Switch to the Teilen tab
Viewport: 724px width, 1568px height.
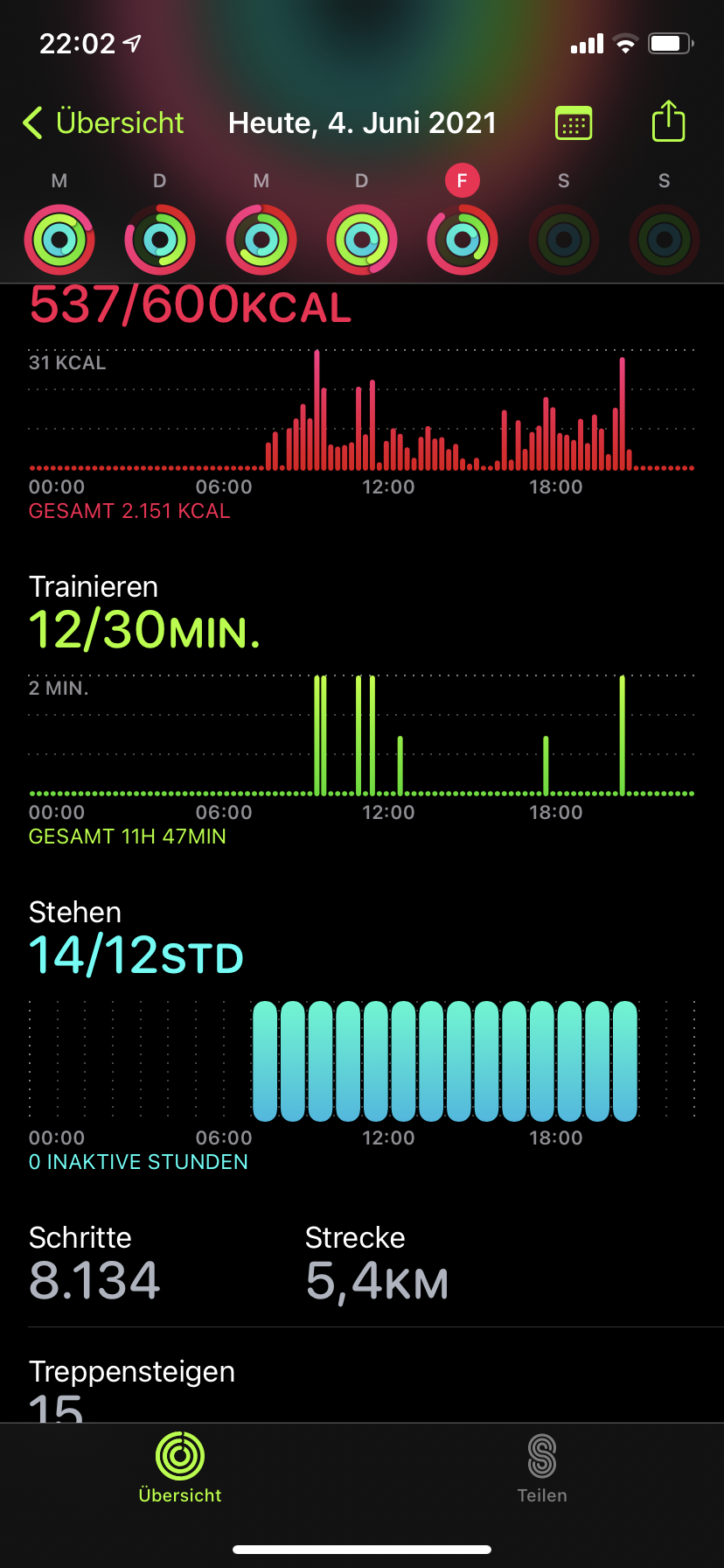(542, 1469)
